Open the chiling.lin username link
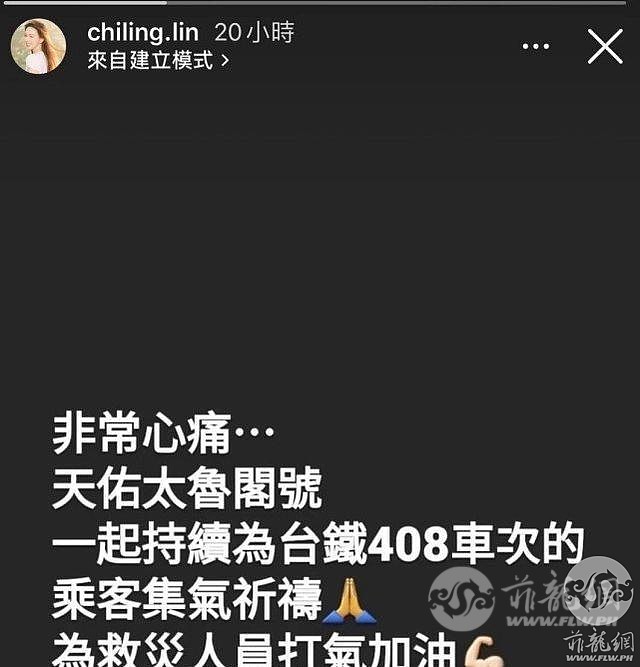Image resolution: width=640 pixels, height=667 pixels. 143,33
